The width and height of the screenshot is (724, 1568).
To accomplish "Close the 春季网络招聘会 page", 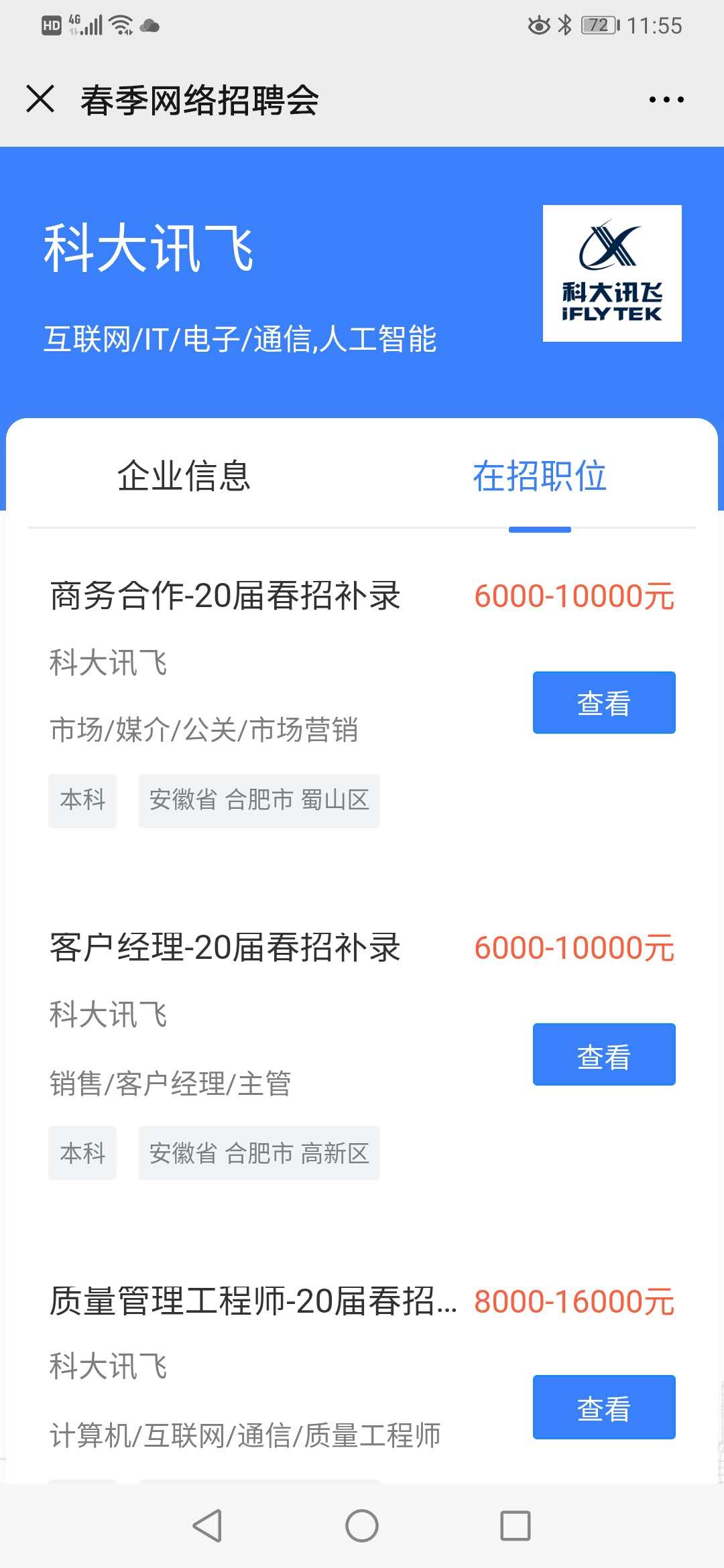I will (40, 99).
